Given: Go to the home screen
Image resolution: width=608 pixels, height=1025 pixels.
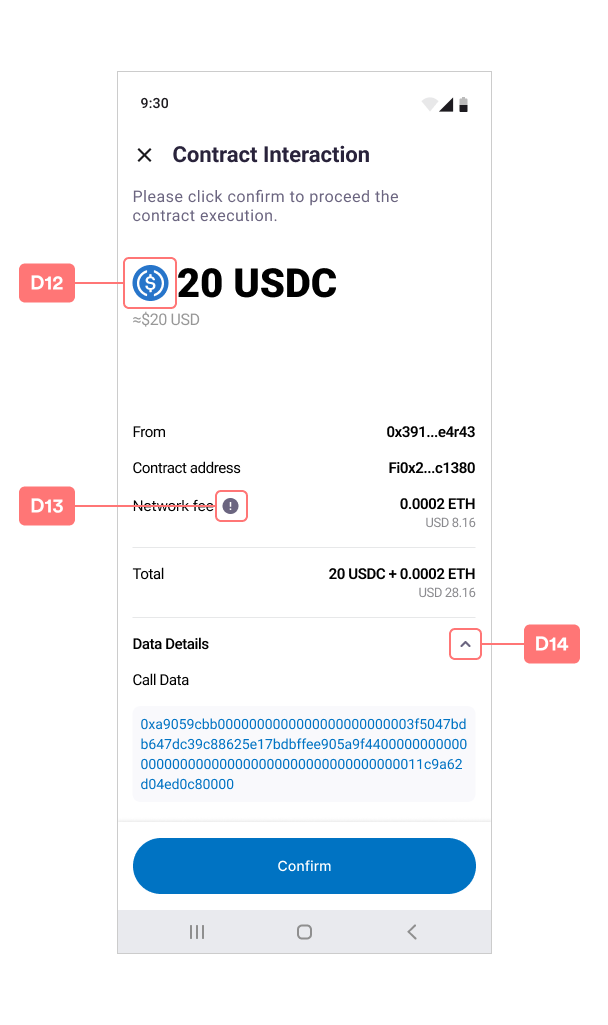Looking at the screenshot, I should click(x=304, y=932).
